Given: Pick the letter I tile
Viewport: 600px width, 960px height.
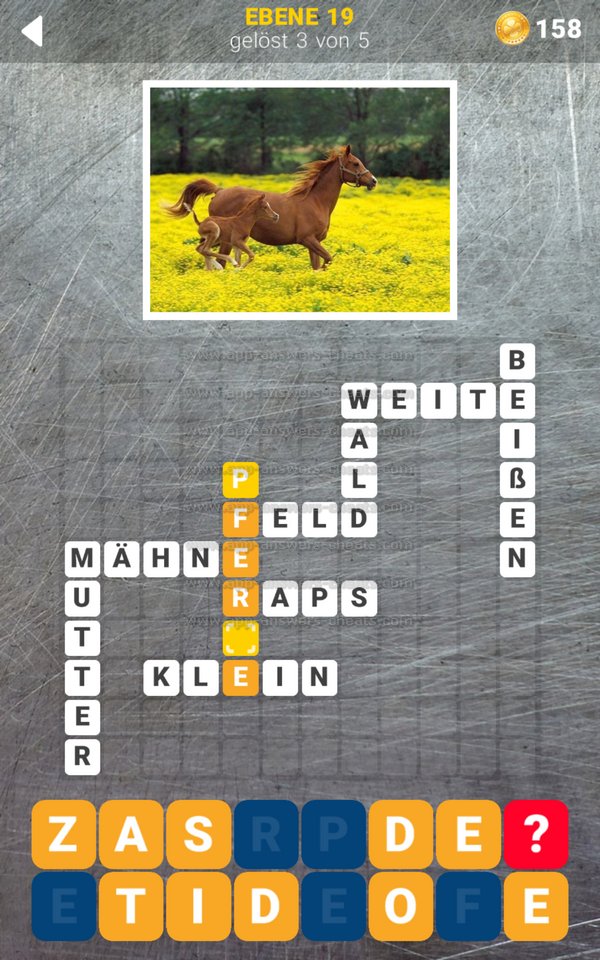Looking at the screenshot, I should pyautogui.click(x=198, y=906).
